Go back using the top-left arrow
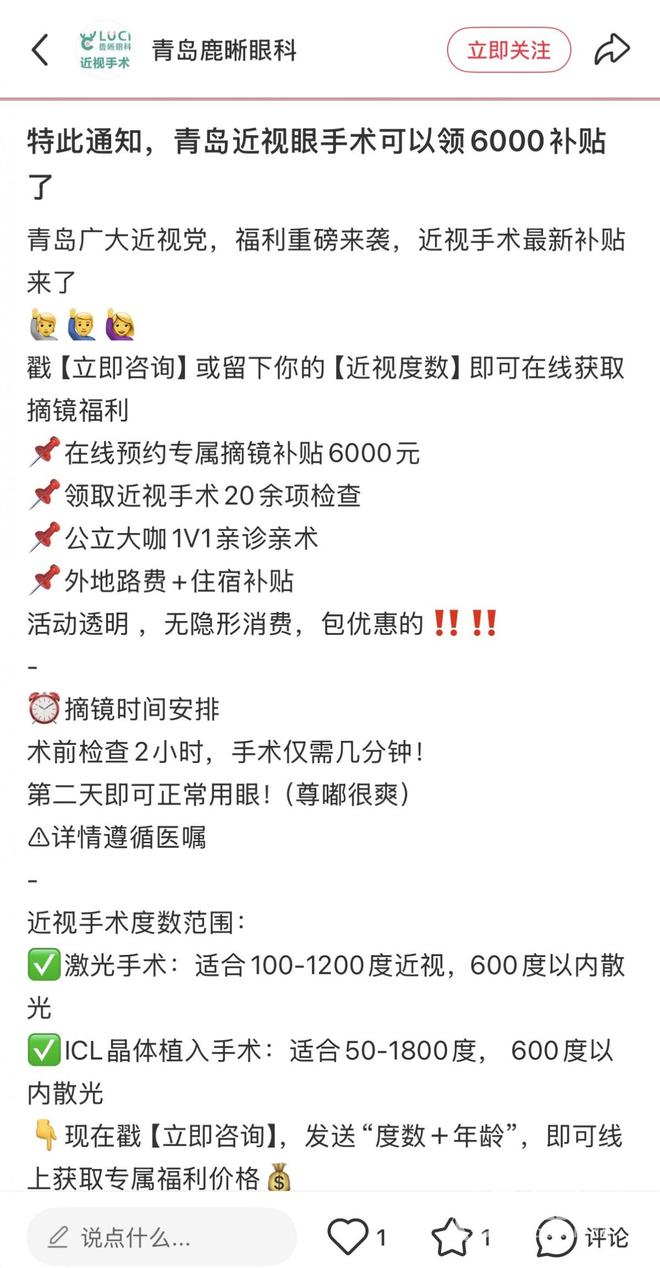The image size is (660, 1268). pos(40,49)
